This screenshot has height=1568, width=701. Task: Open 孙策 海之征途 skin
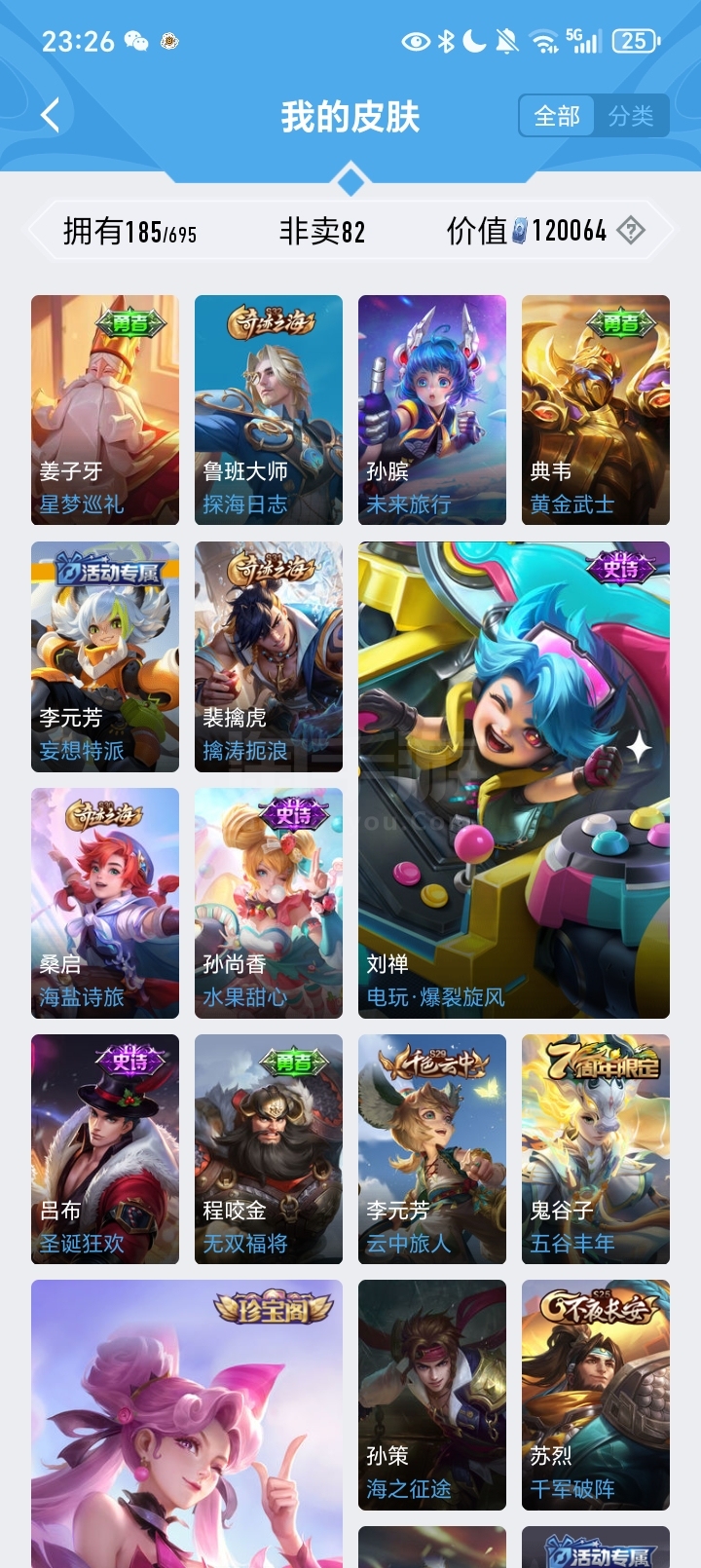[x=432, y=1395]
